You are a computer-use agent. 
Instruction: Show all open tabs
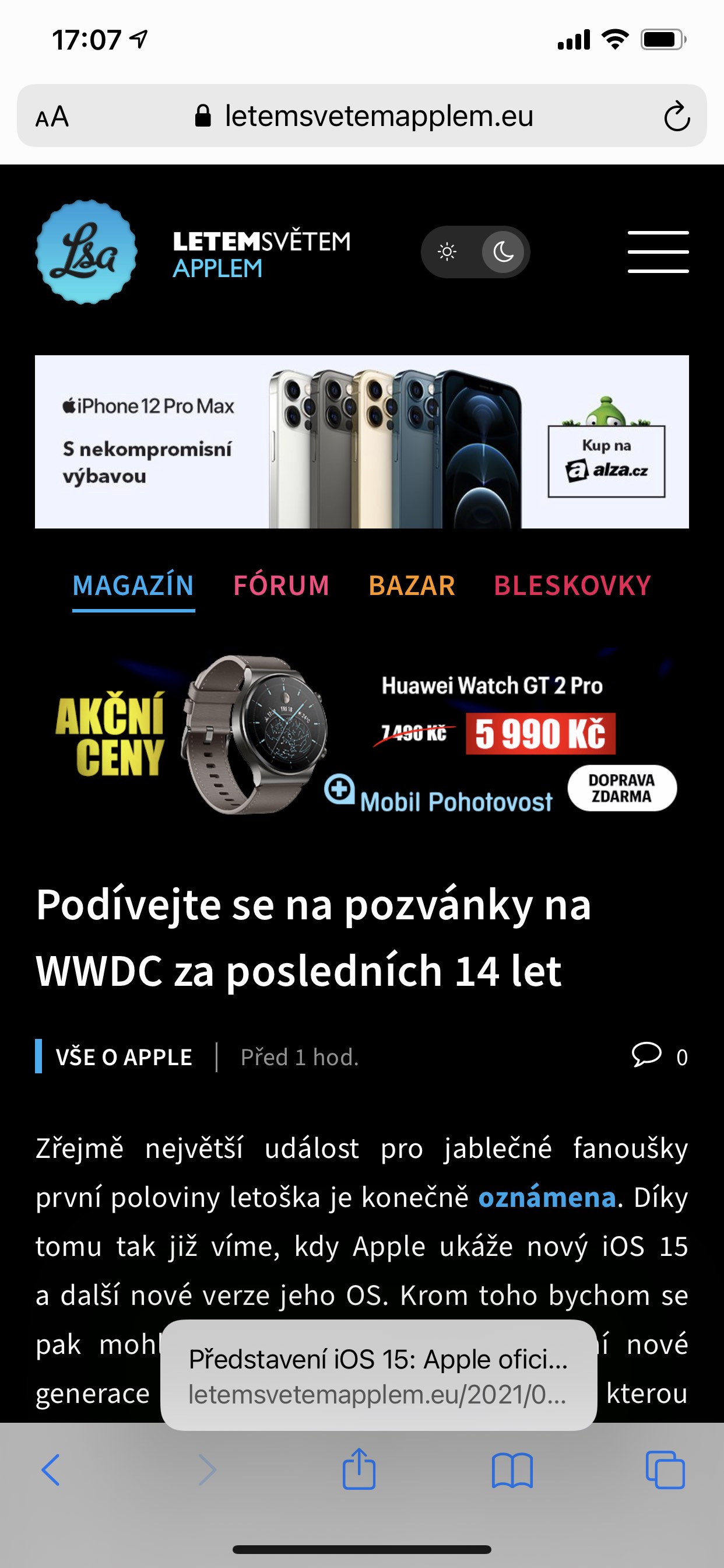[x=665, y=1470]
